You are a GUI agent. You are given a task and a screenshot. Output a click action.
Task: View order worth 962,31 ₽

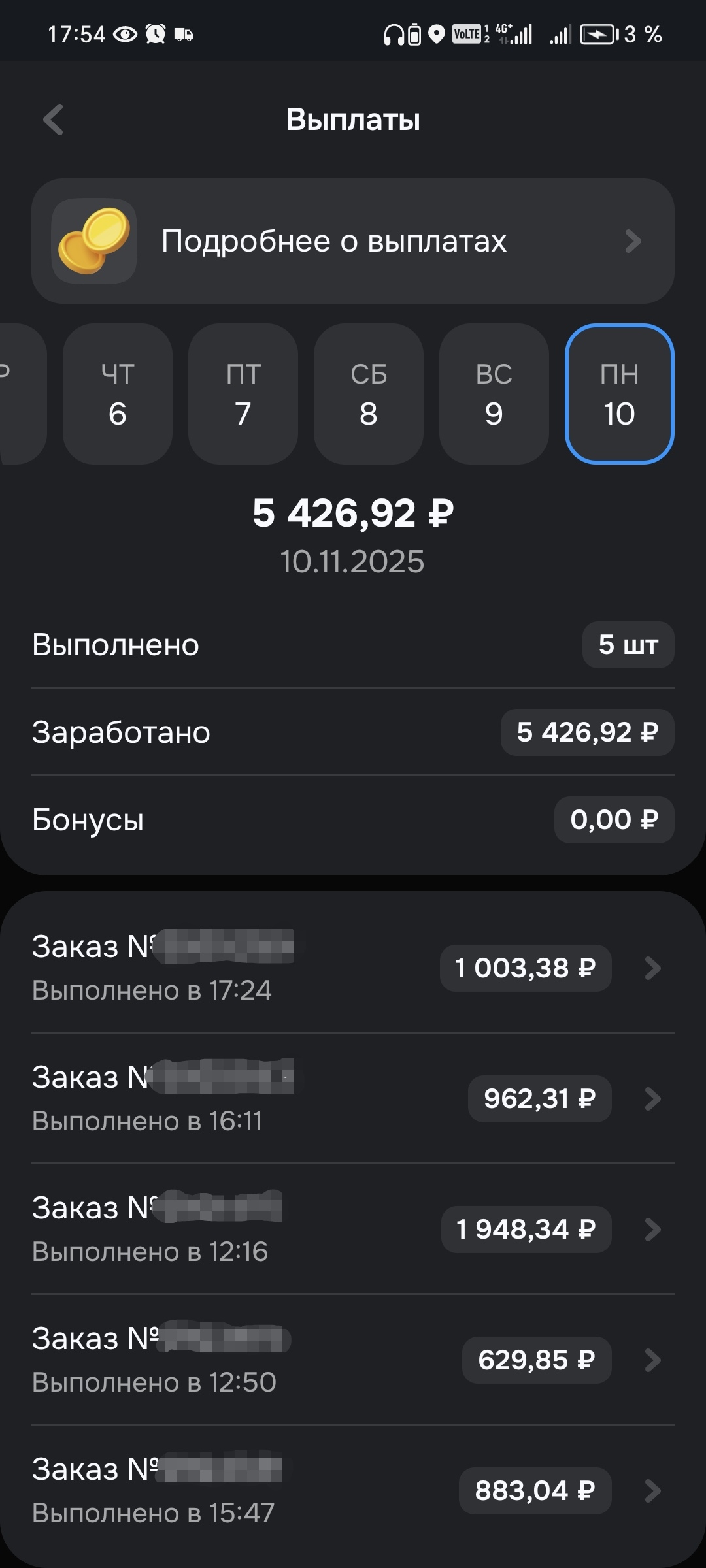click(x=353, y=1098)
